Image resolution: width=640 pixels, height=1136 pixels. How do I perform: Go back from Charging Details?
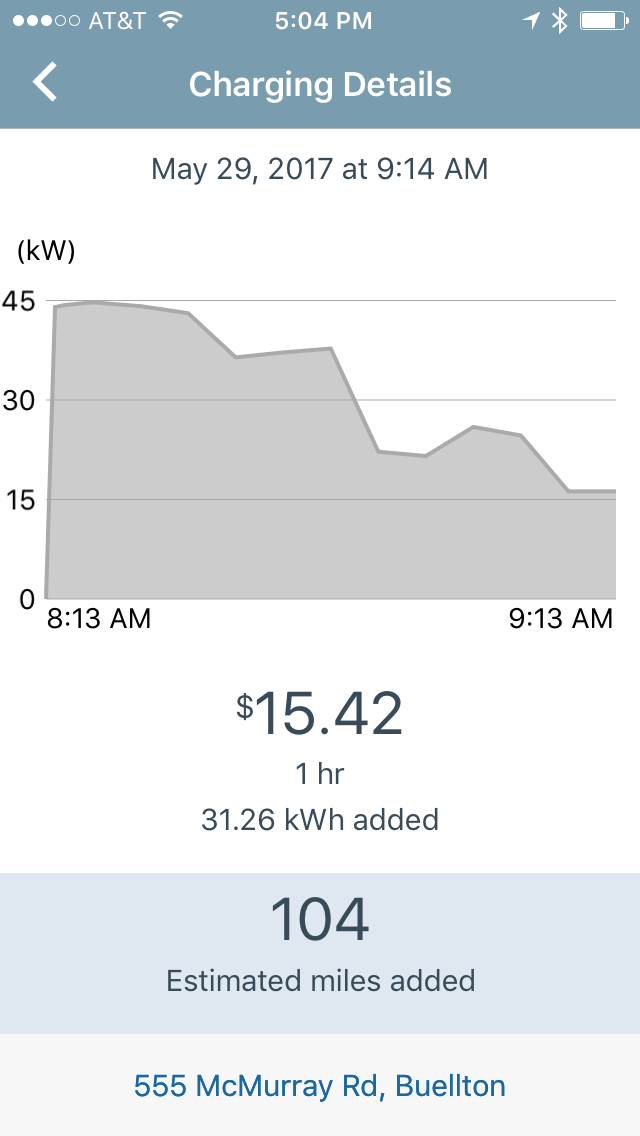(x=45, y=83)
